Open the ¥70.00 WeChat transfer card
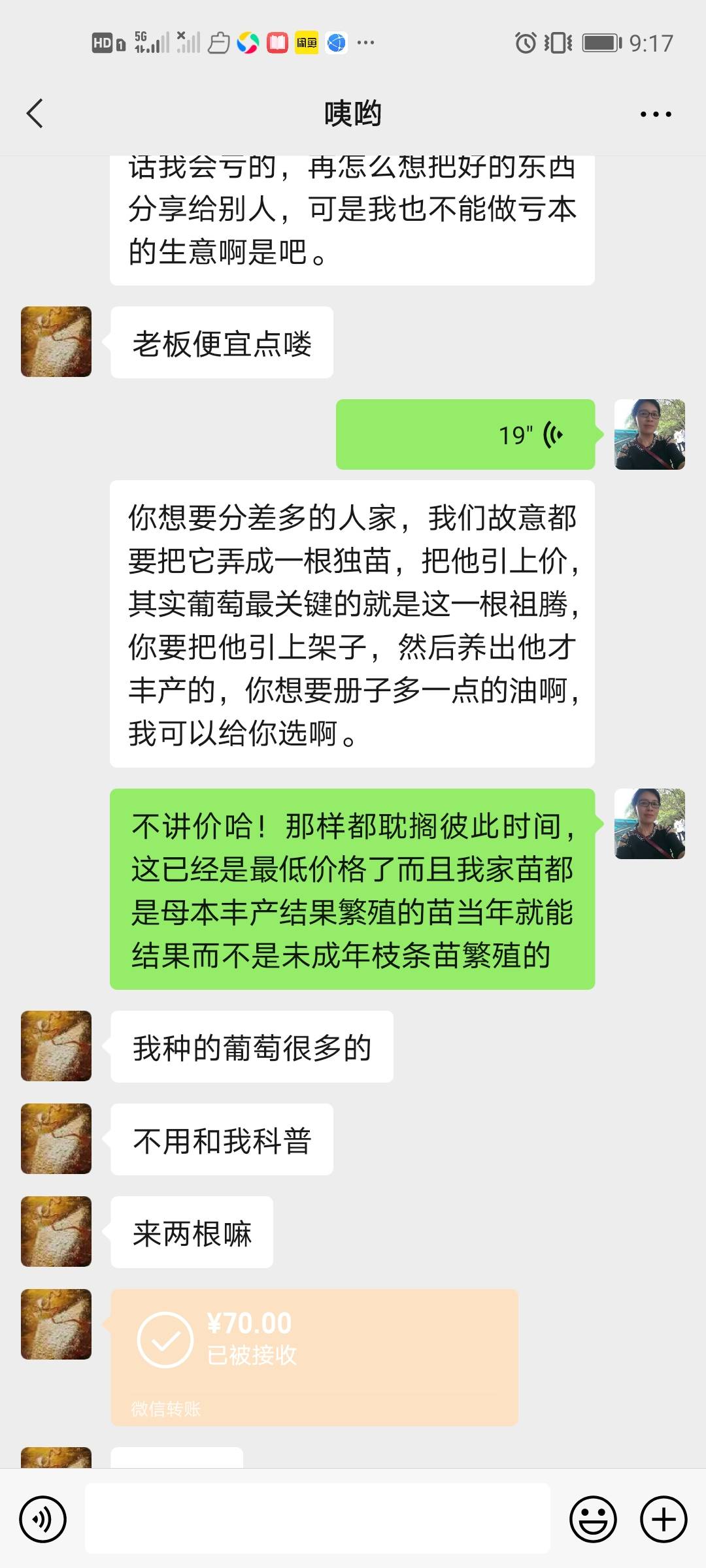This screenshot has width=706, height=1568. pyautogui.click(x=314, y=1356)
